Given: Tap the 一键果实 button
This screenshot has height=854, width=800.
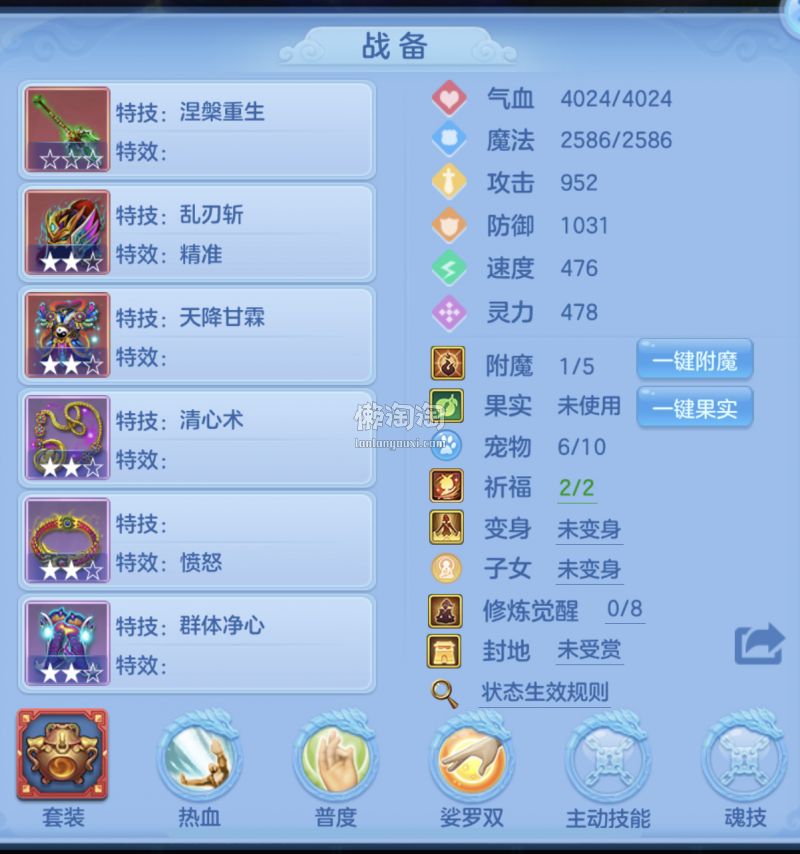Looking at the screenshot, I should tap(694, 407).
